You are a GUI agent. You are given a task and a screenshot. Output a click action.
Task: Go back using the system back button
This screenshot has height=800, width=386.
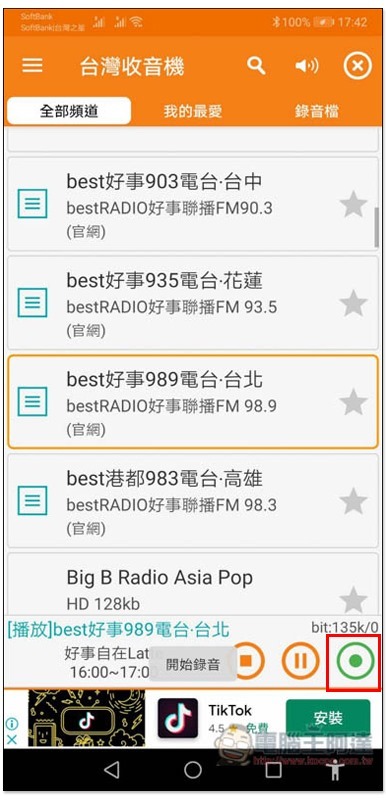coord(112,770)
